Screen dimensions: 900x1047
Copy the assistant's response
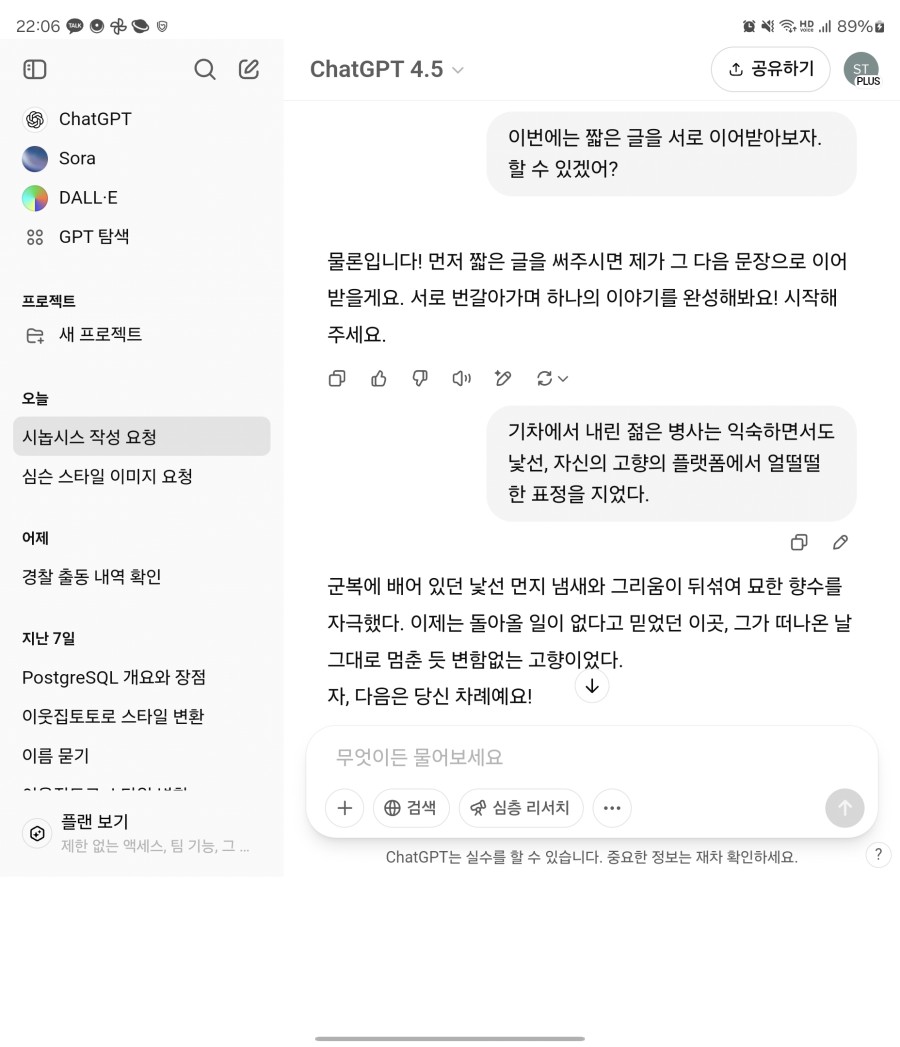tap(337, 378)
